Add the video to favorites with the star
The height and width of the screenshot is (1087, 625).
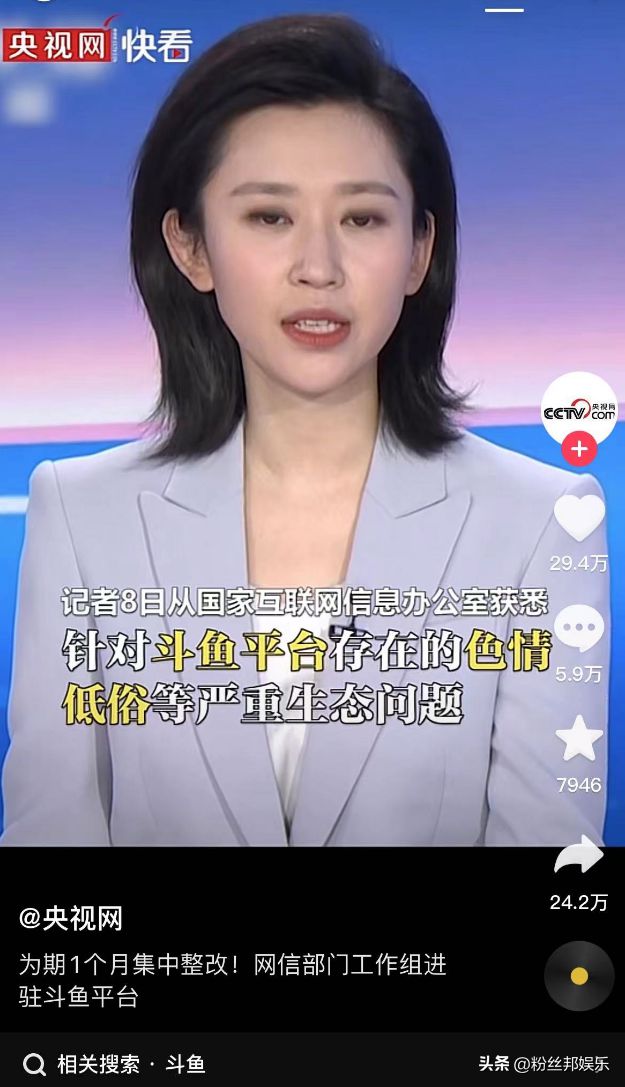579,740
